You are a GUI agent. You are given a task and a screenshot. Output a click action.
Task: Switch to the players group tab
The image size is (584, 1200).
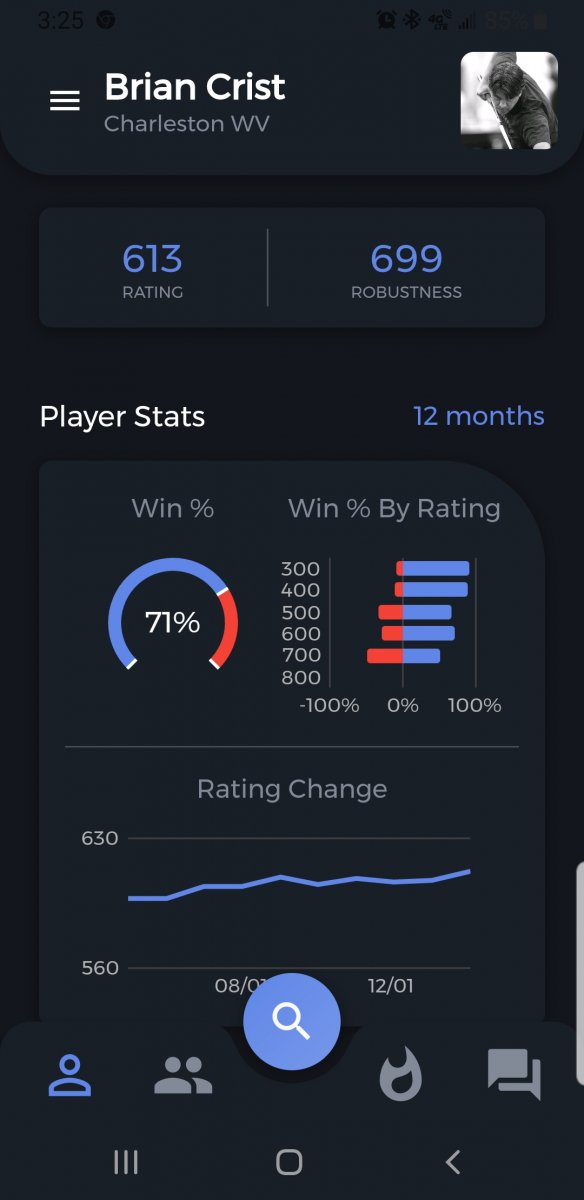(x=183, y=1076)
